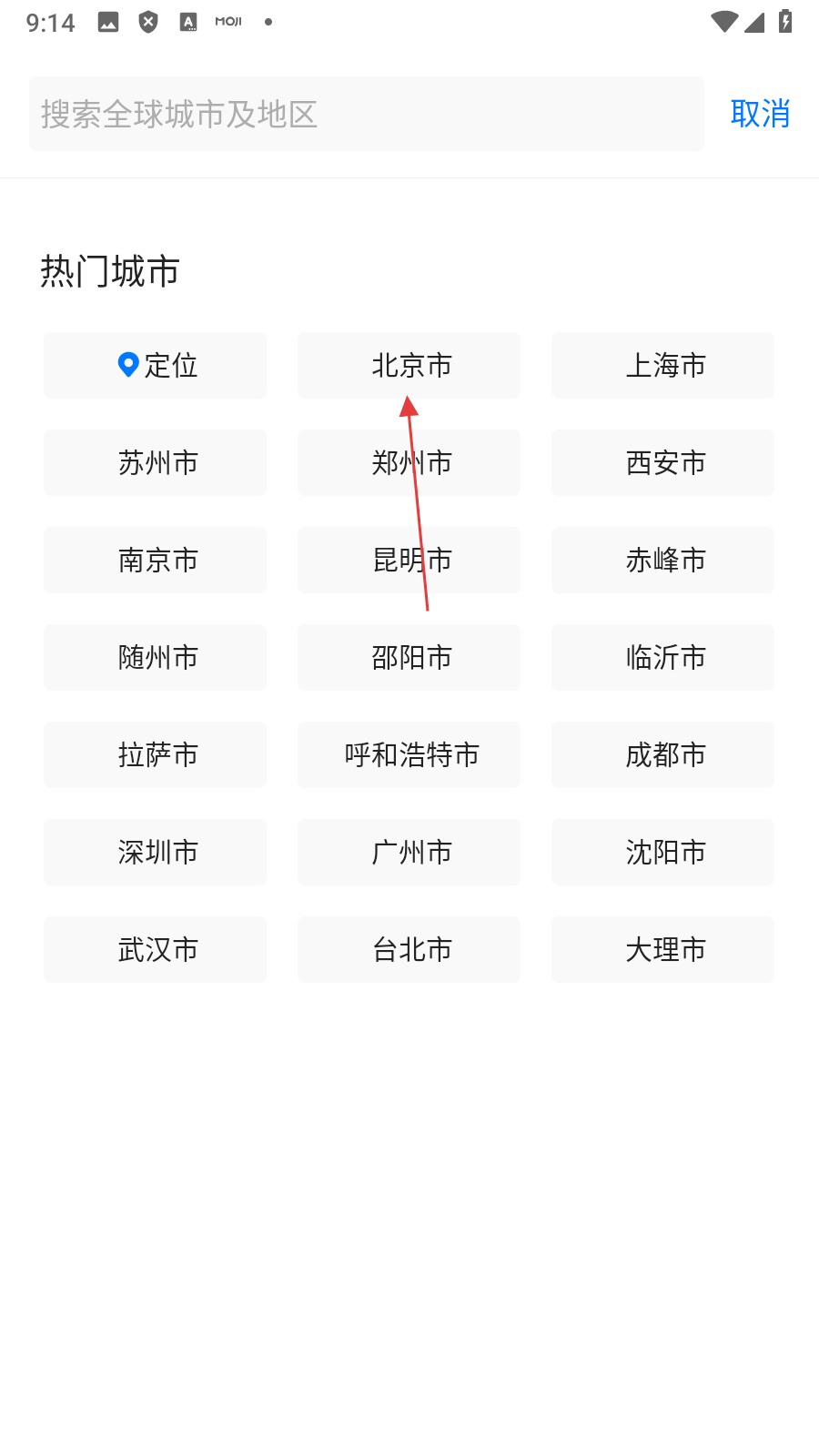
Task: Choose the 赤峰市 option
Action: pos(663,561)
